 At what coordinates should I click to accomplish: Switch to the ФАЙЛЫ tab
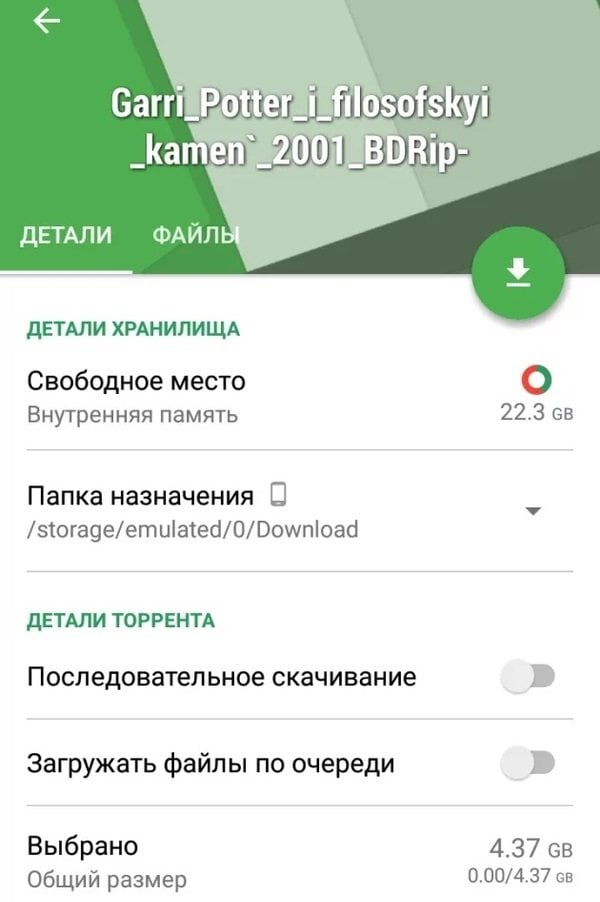coord(196,235)
